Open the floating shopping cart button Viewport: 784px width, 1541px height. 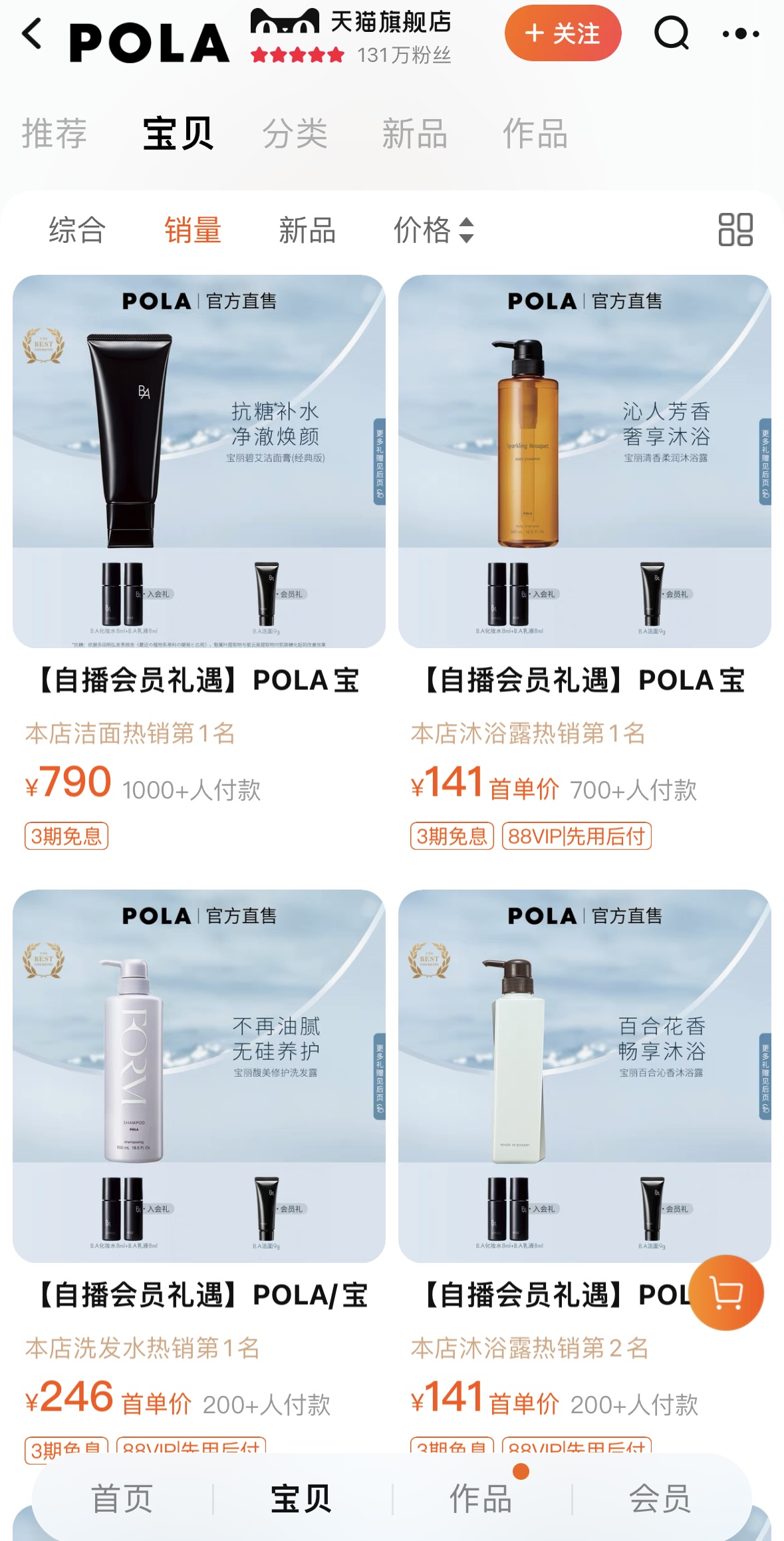click(726, 1293)
